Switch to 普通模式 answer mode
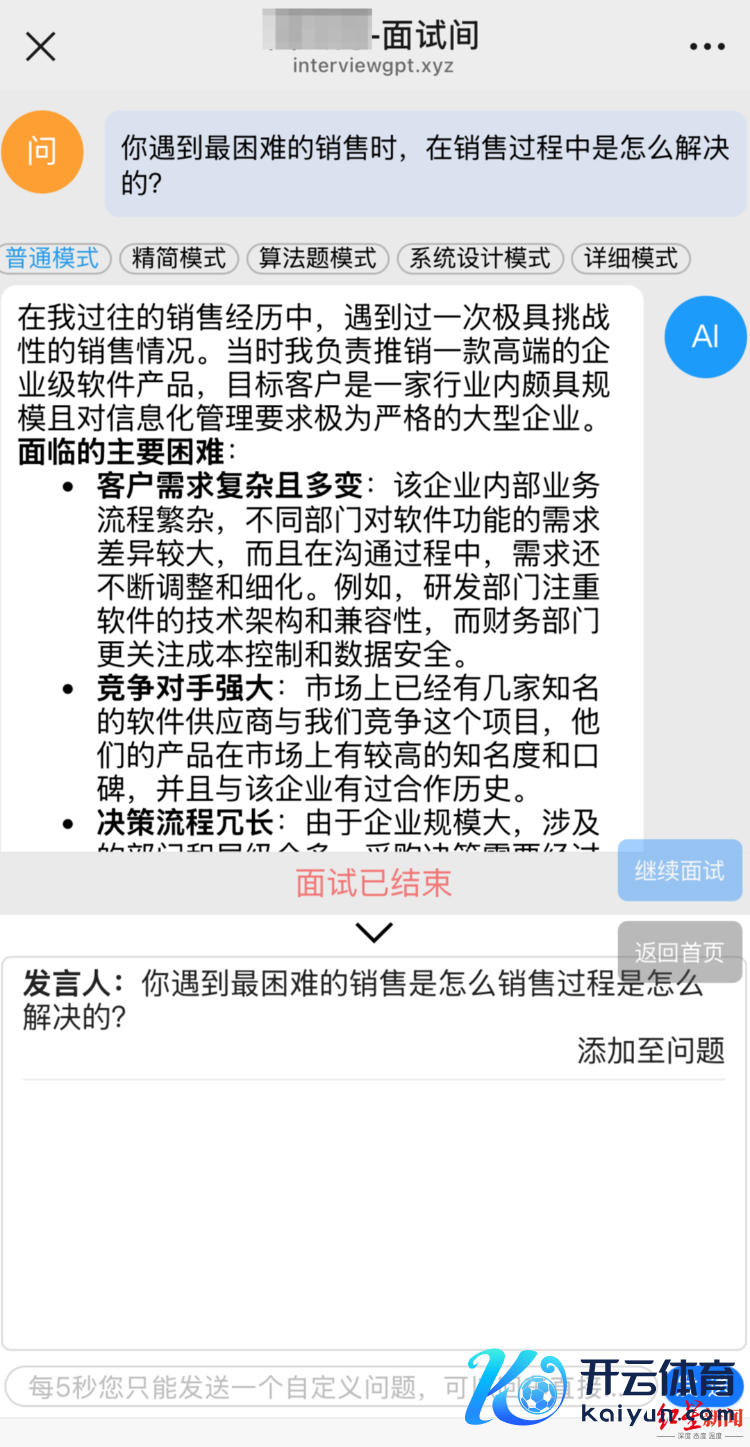This screenshot has width=750, height=1447. pos(53,258)
